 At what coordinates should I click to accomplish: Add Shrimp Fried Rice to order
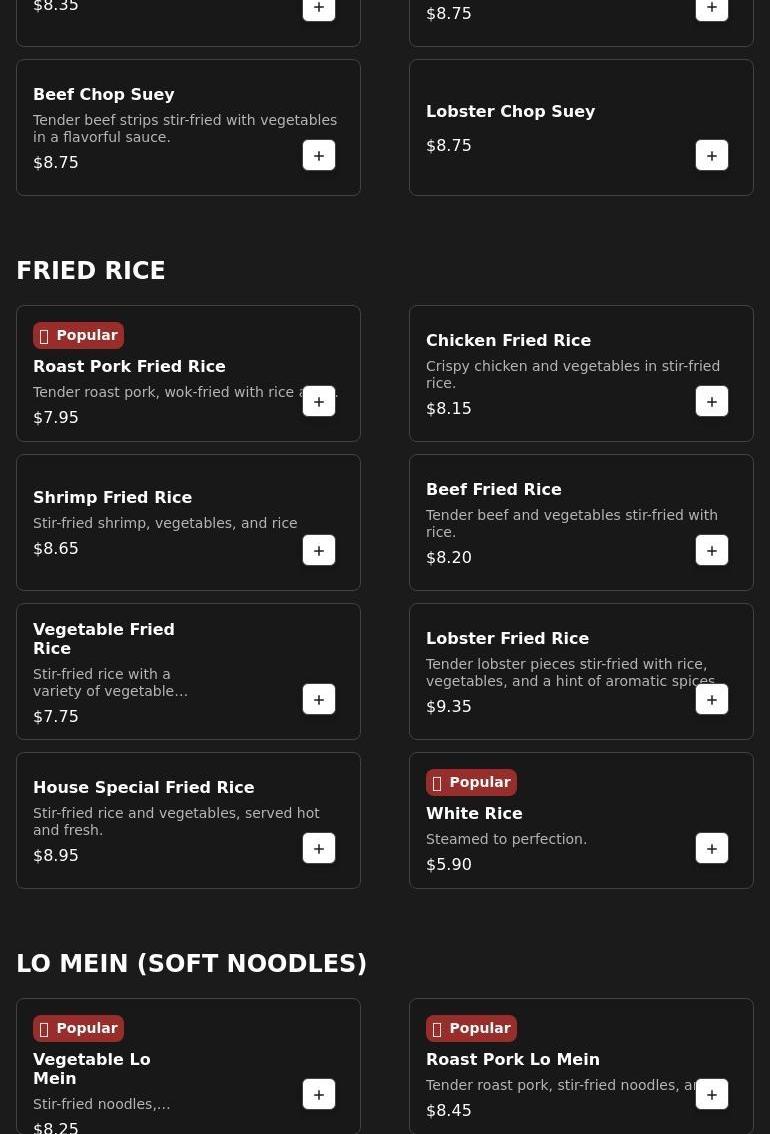click(319, 551)
